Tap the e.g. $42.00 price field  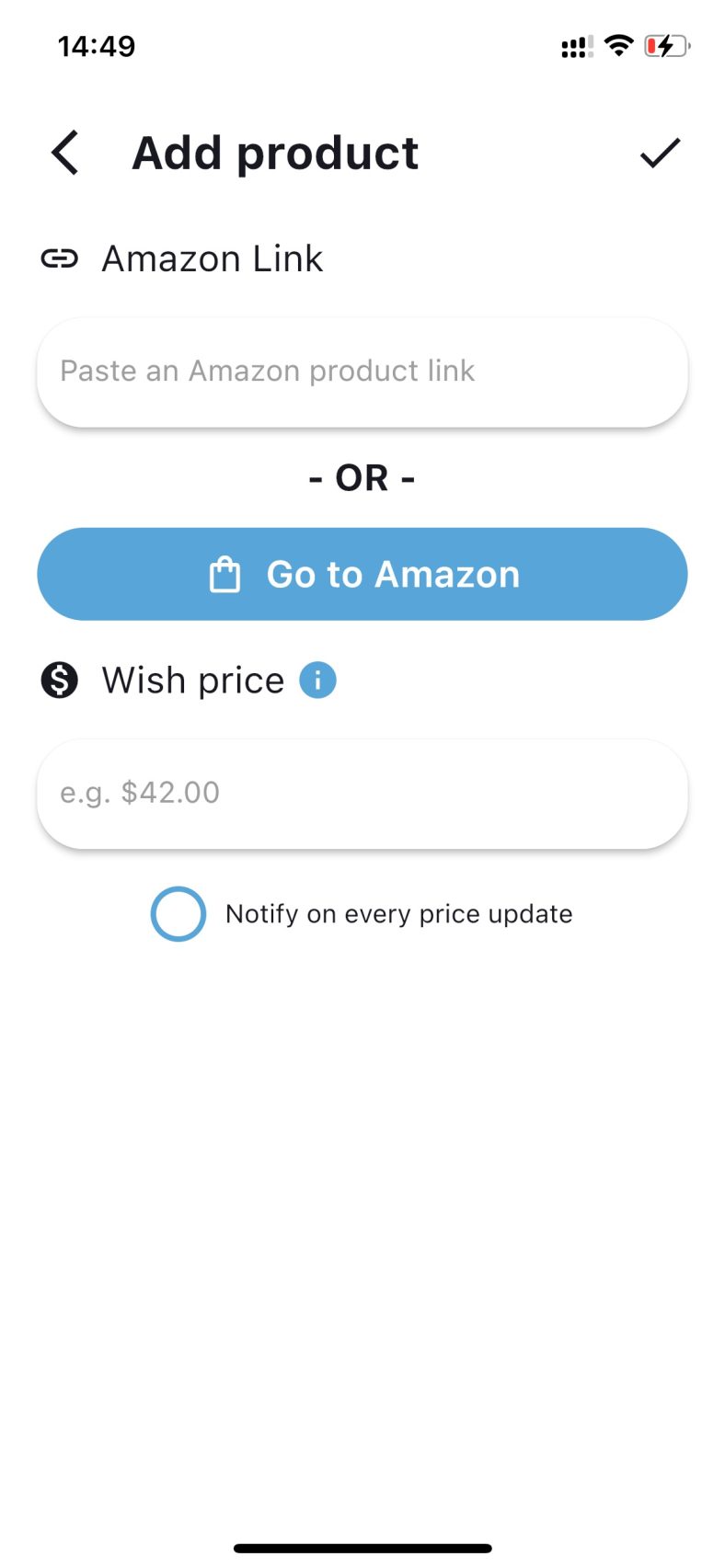click(362, 793)
